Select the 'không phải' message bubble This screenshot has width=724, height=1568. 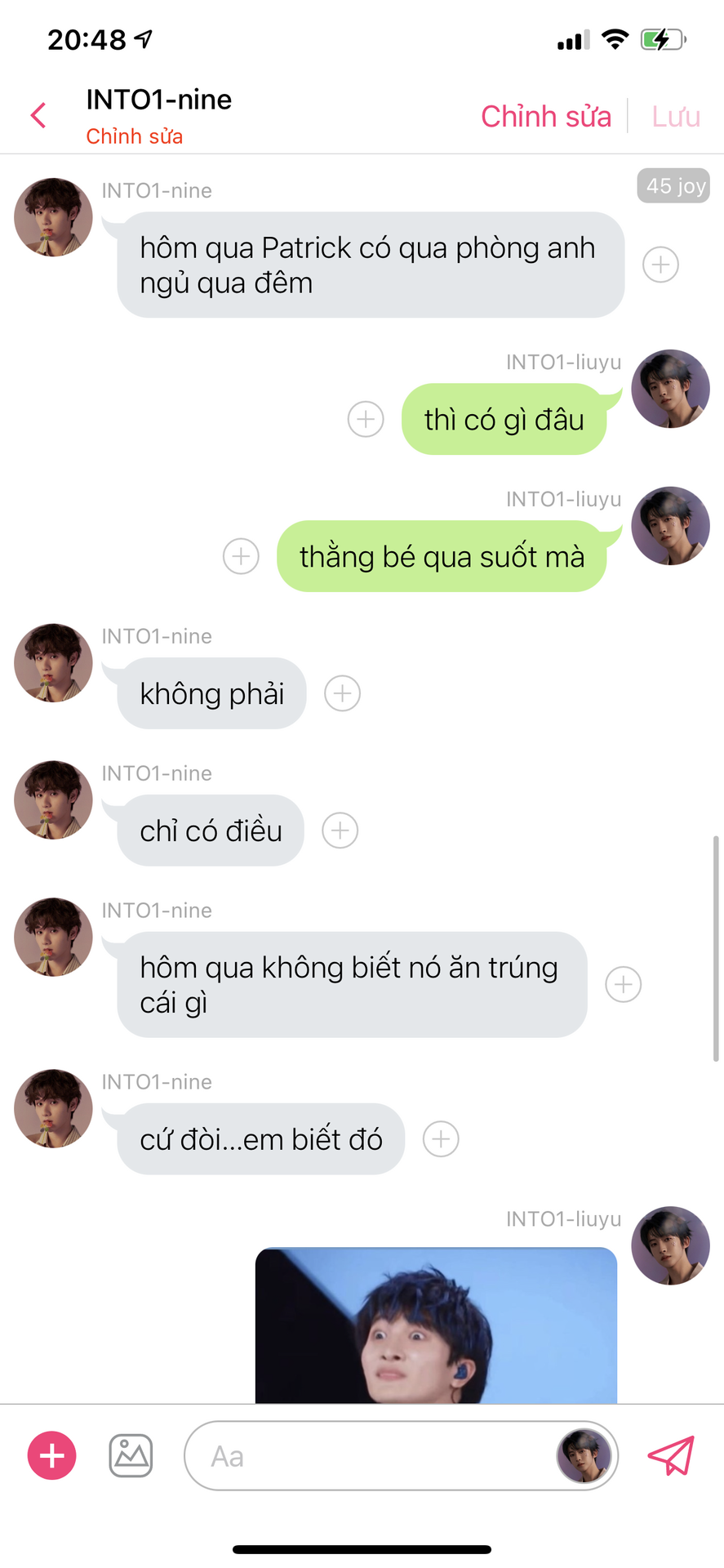pos(211,693)
